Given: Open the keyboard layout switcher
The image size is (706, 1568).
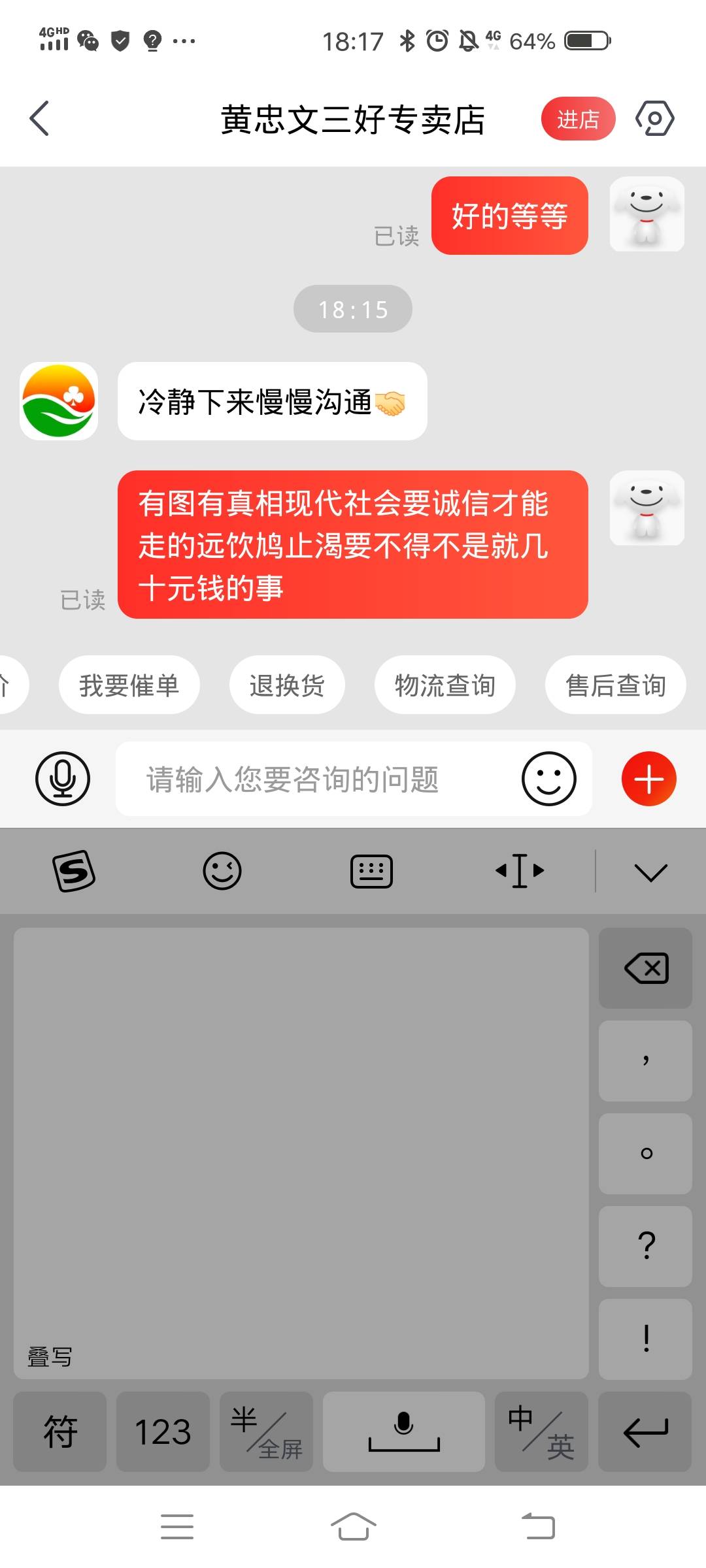Looking at the screenshot, I should pos(371,871).
